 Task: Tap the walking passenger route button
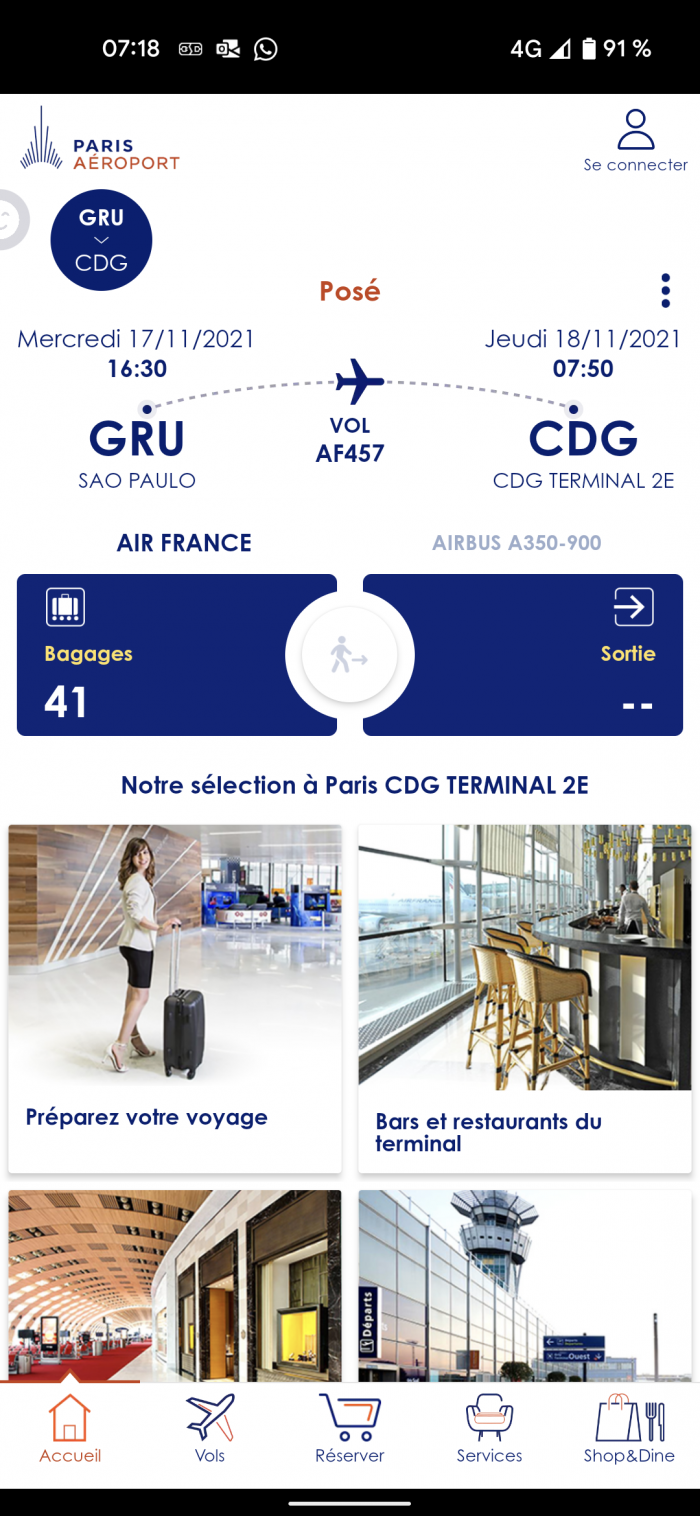[x=350, y=656]
